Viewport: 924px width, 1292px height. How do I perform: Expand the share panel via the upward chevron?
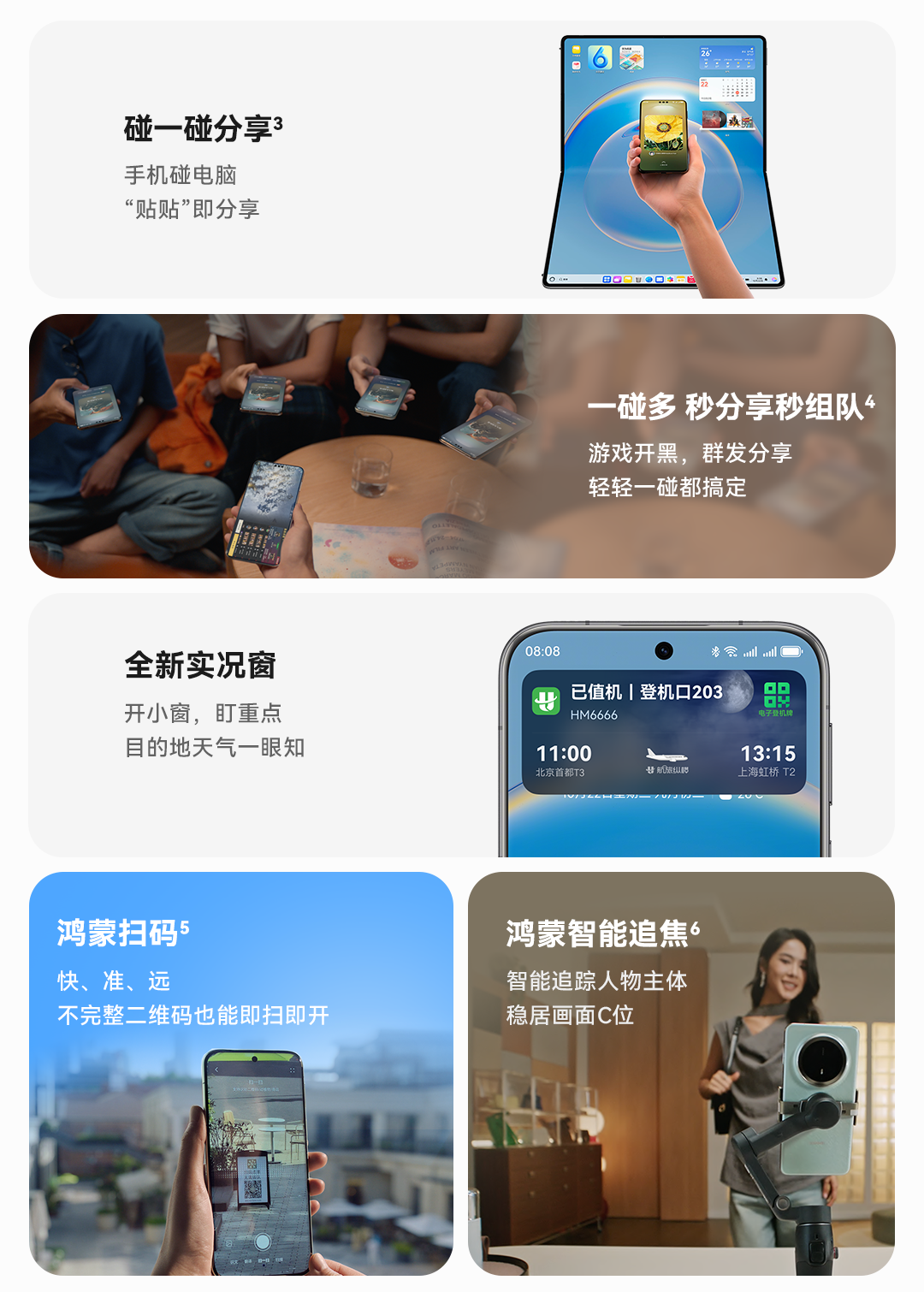(x=666, y=162)
